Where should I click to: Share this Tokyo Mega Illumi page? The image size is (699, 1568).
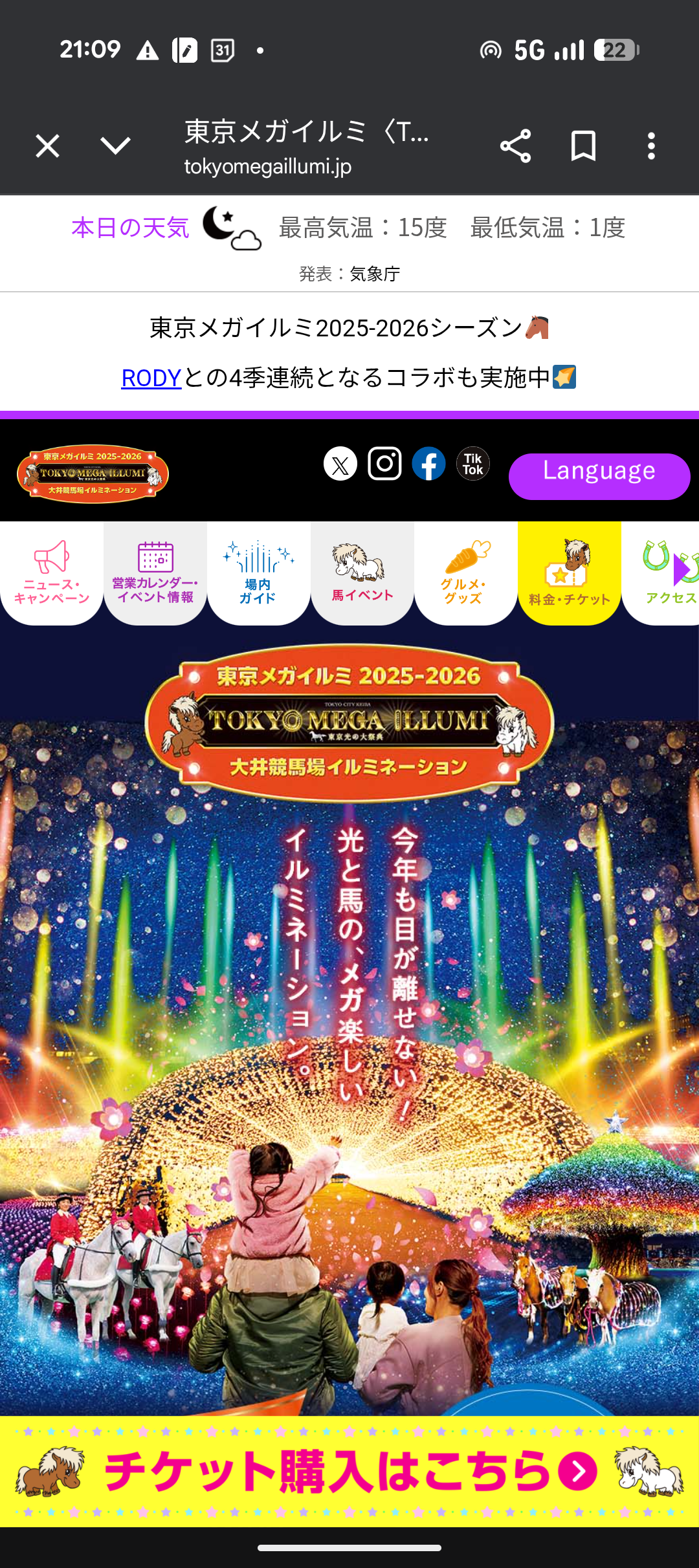tap(515, 146)
